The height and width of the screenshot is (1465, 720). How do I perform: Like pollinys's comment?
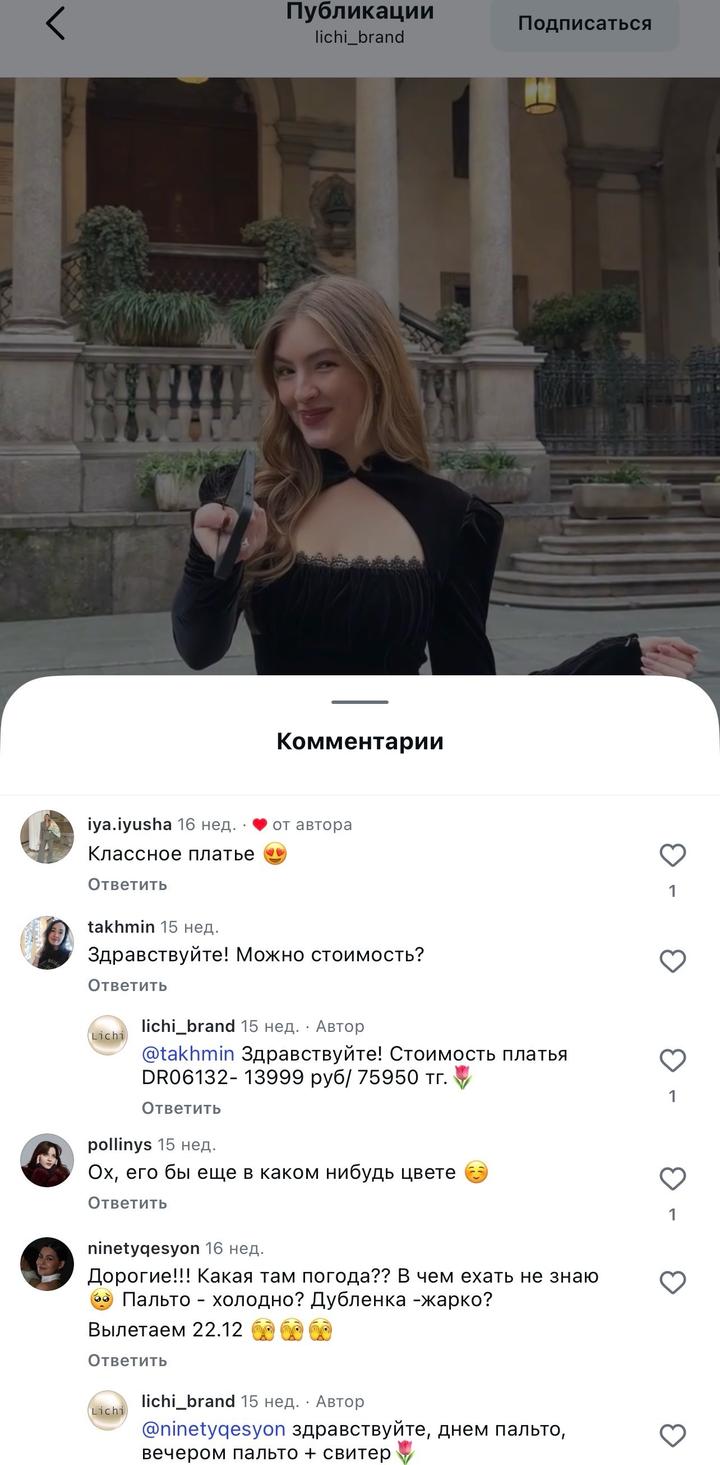(x=673, y=1179)
